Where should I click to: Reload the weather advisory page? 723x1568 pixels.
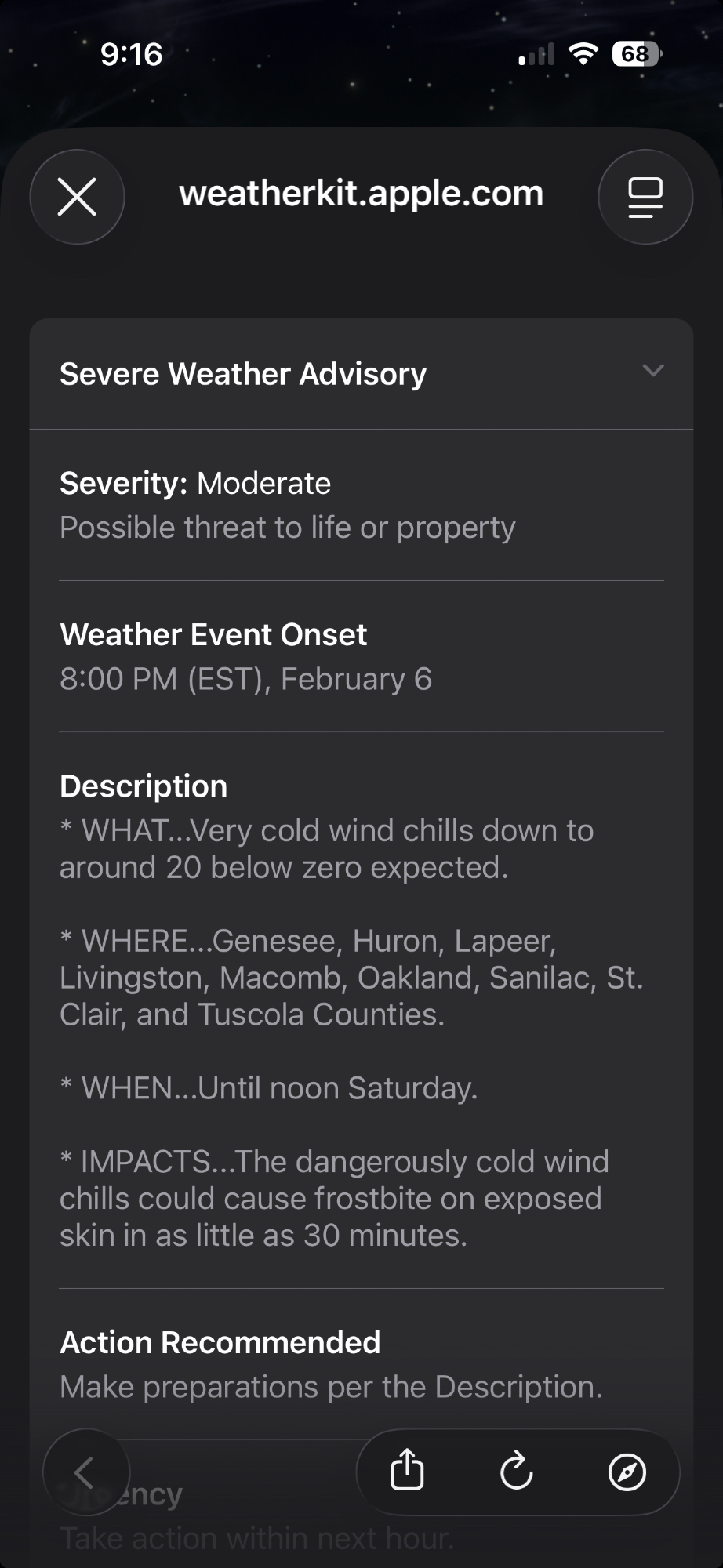coord(517,1472)
